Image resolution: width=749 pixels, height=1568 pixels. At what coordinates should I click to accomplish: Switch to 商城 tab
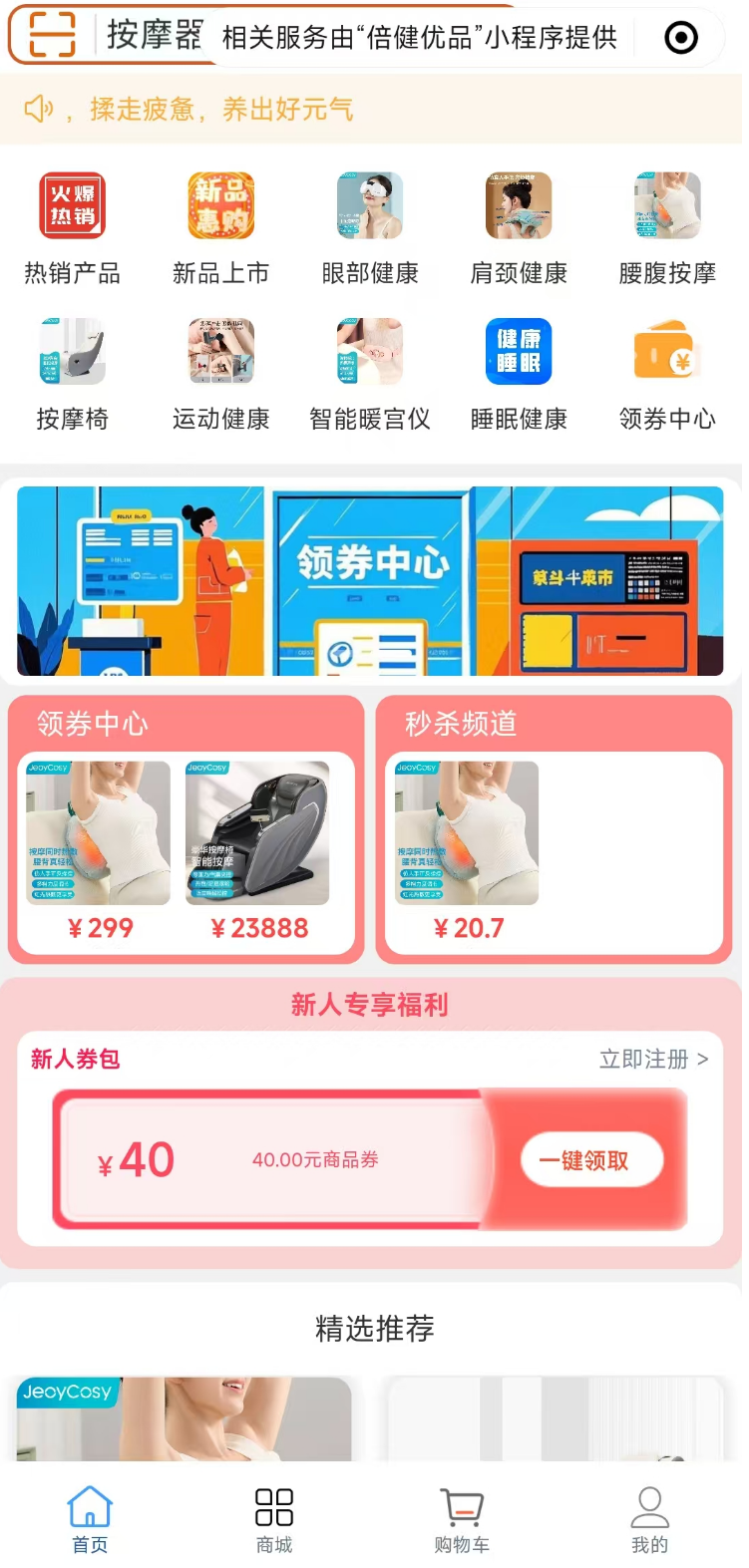273,1520
